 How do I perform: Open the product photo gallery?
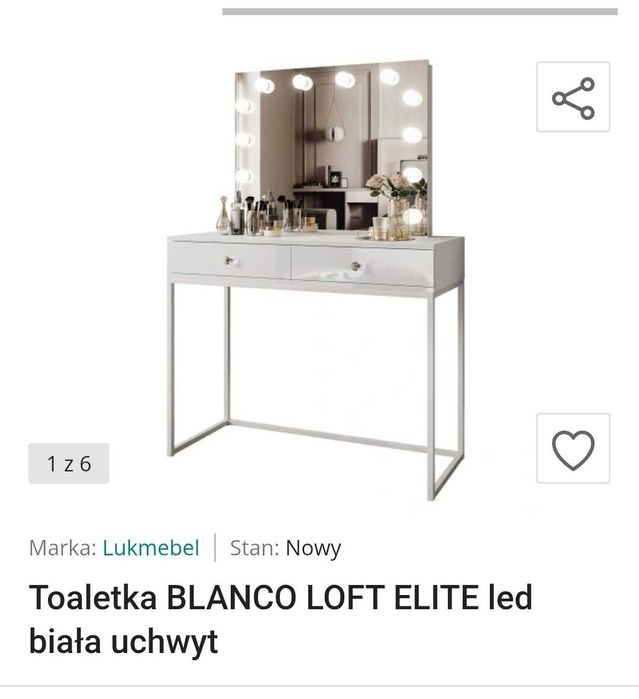(x=315, y=280)
